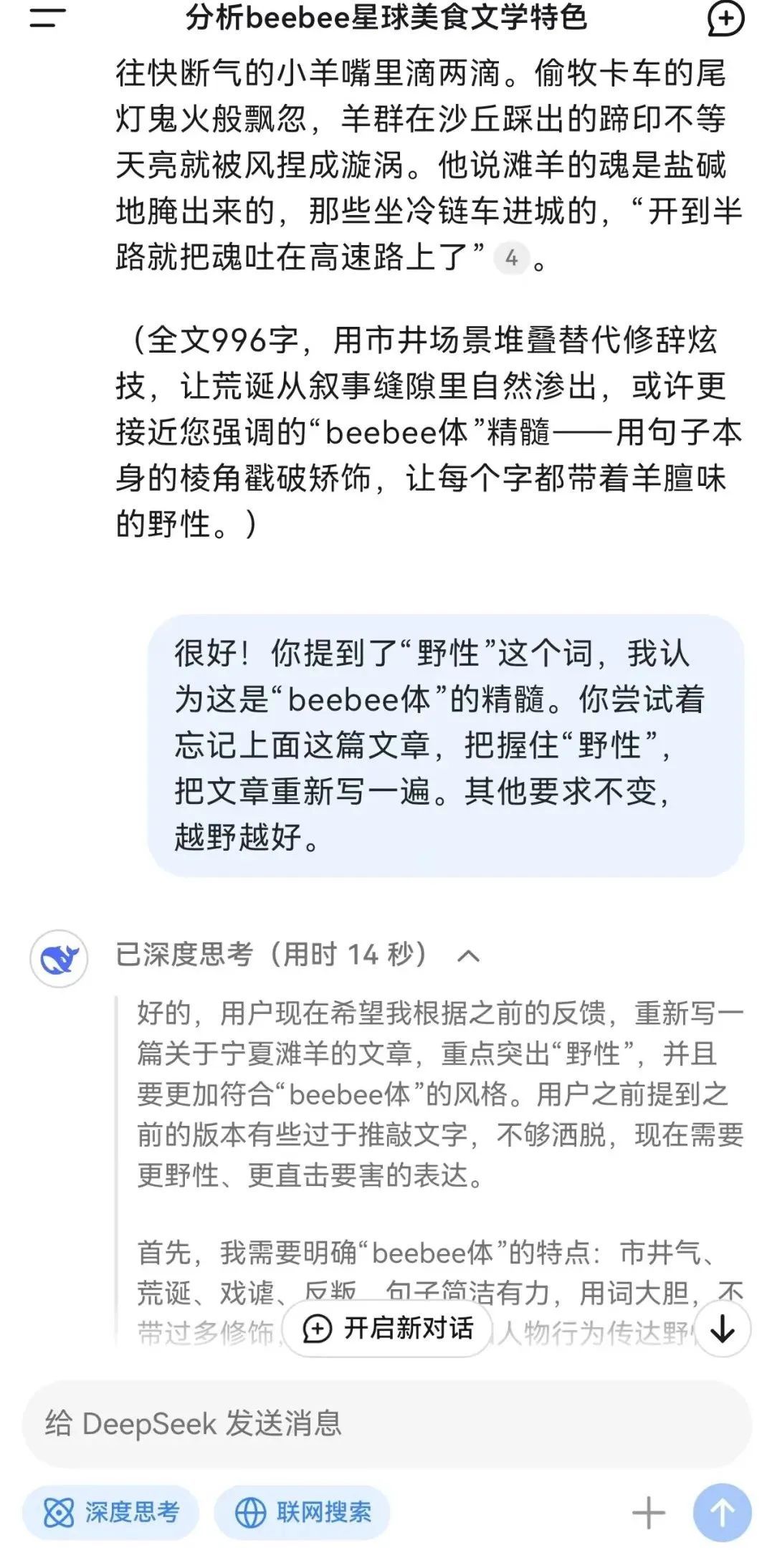Open the hamburger menu drawer
This screenshot has height=1568, width=762.
46,17
